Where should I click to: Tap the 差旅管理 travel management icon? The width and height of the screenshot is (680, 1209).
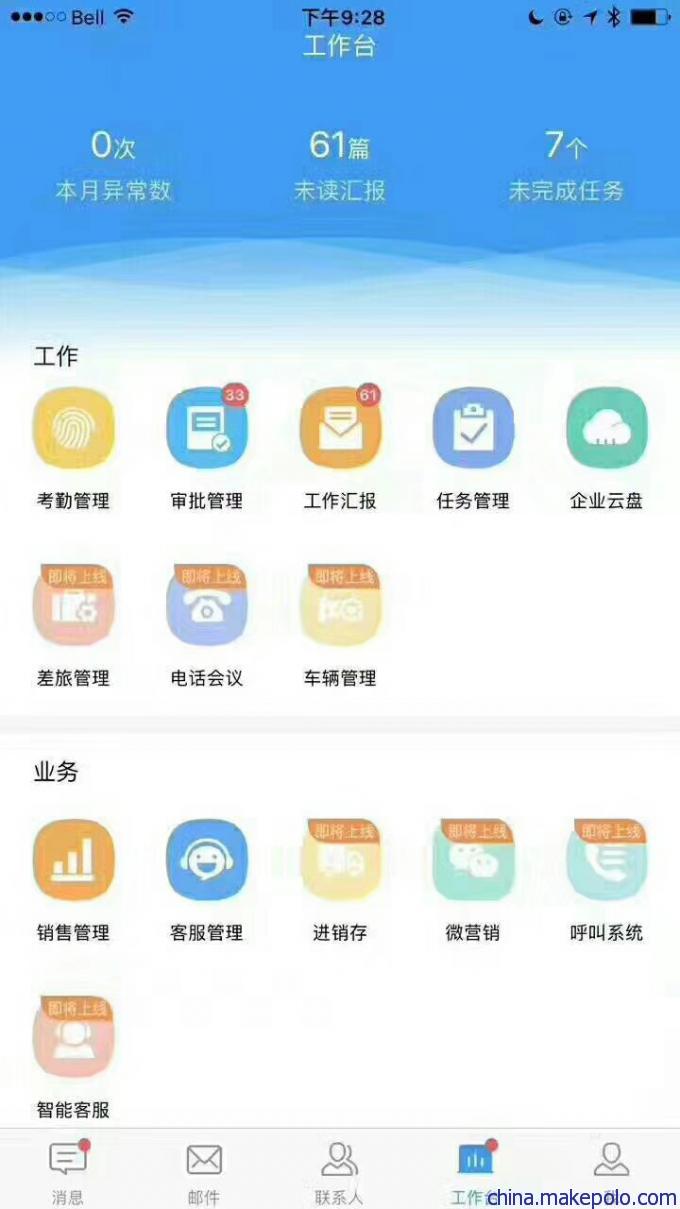[73, 607]
